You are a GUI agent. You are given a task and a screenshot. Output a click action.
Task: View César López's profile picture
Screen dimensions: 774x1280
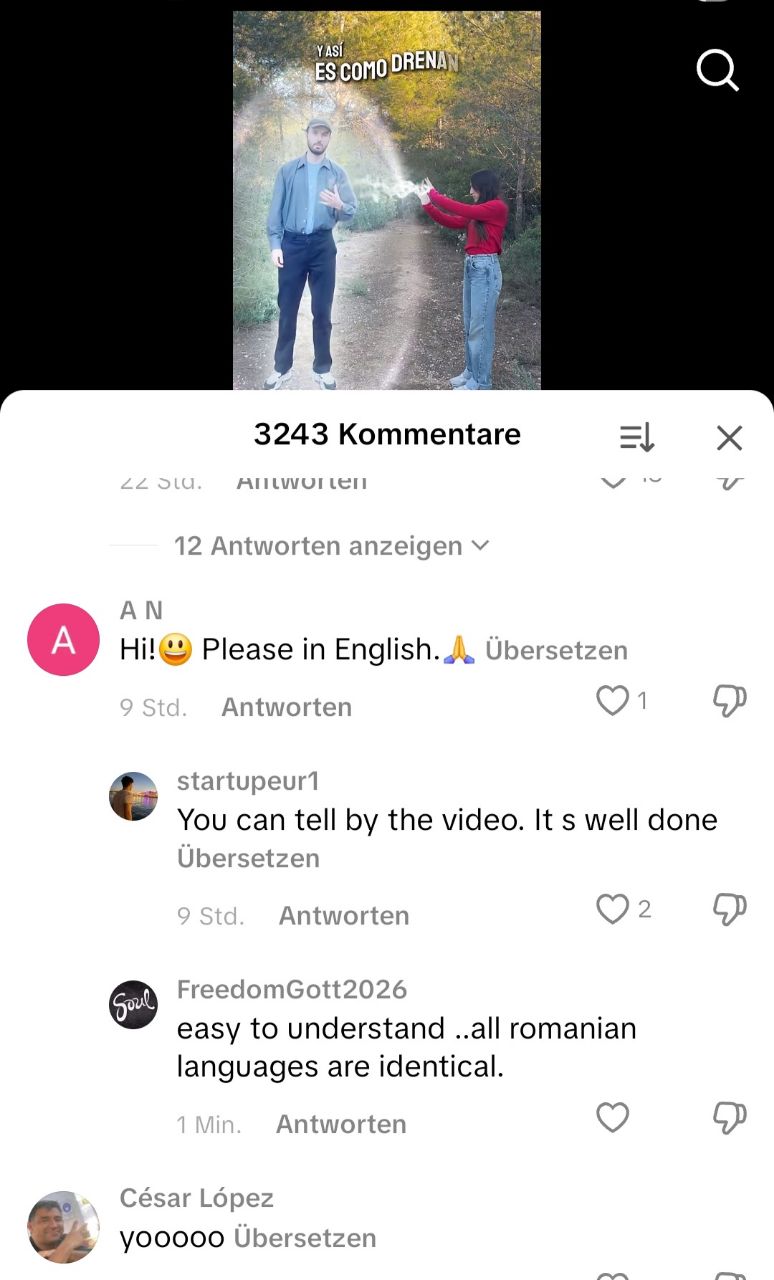(63, 1227)
